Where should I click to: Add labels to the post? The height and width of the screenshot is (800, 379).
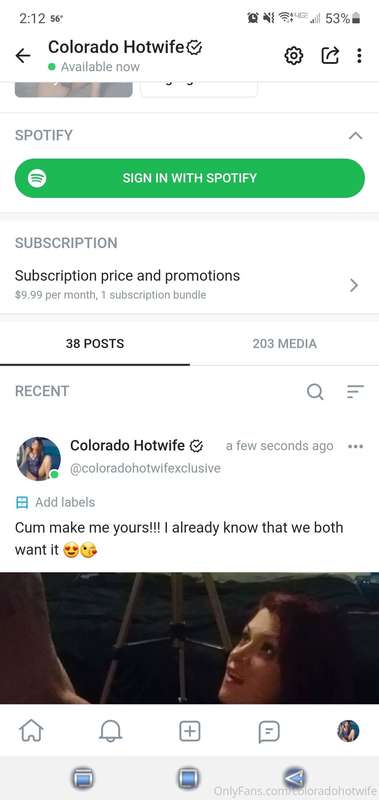tap(55, 503)
